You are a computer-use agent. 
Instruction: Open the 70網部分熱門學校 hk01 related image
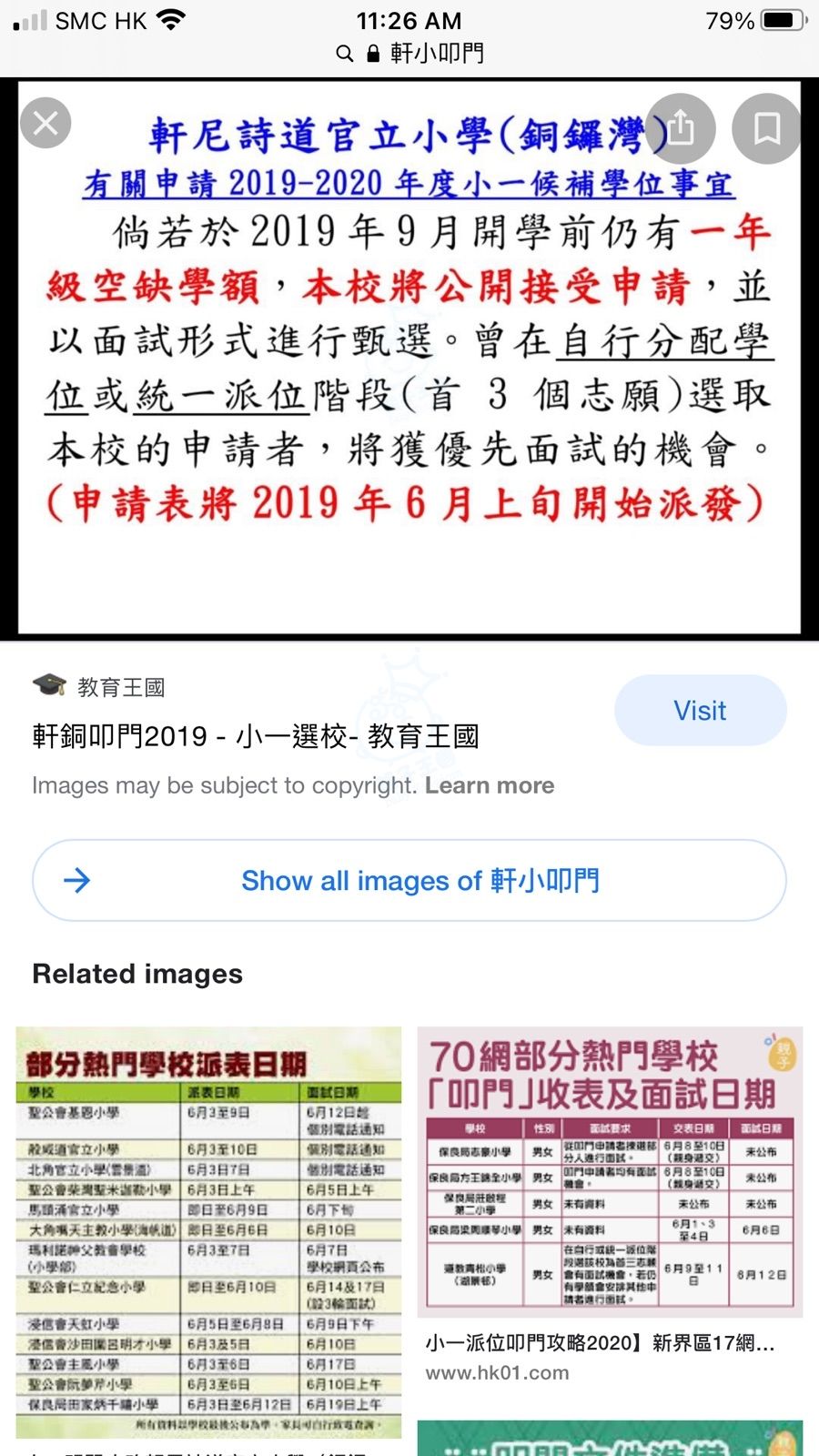point(610,1172)
